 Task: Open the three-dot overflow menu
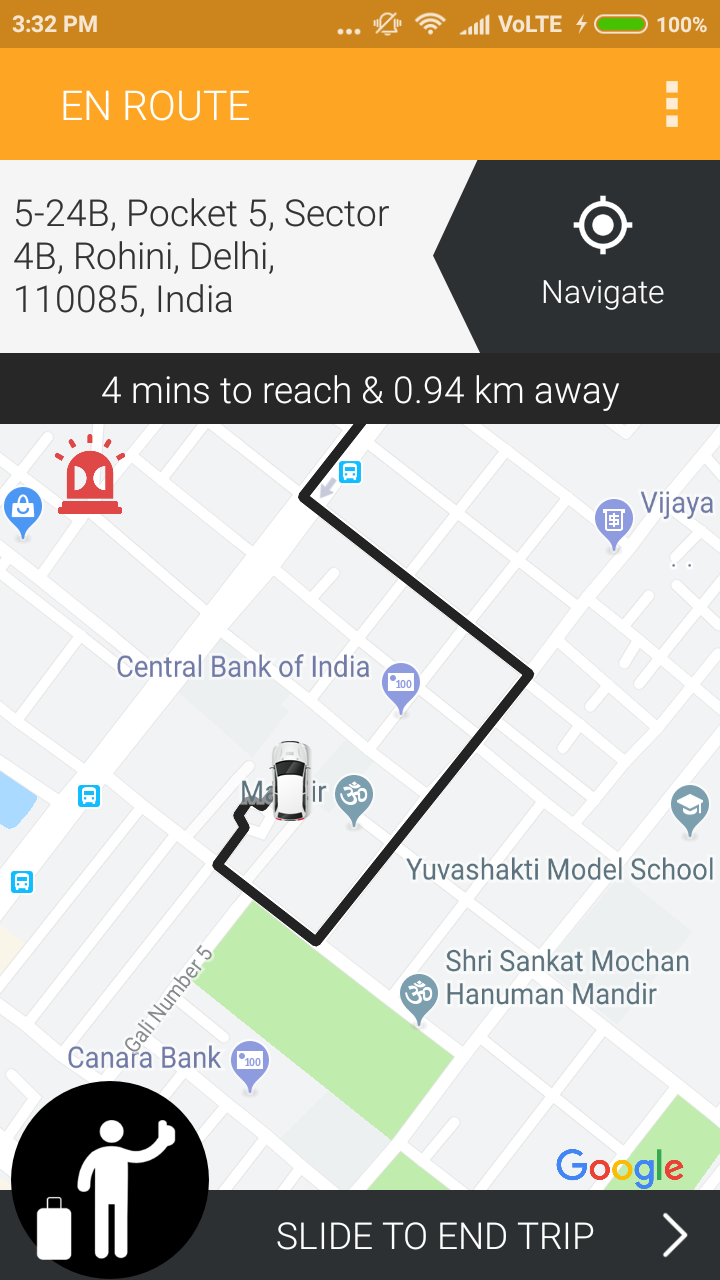pos(671,105)
